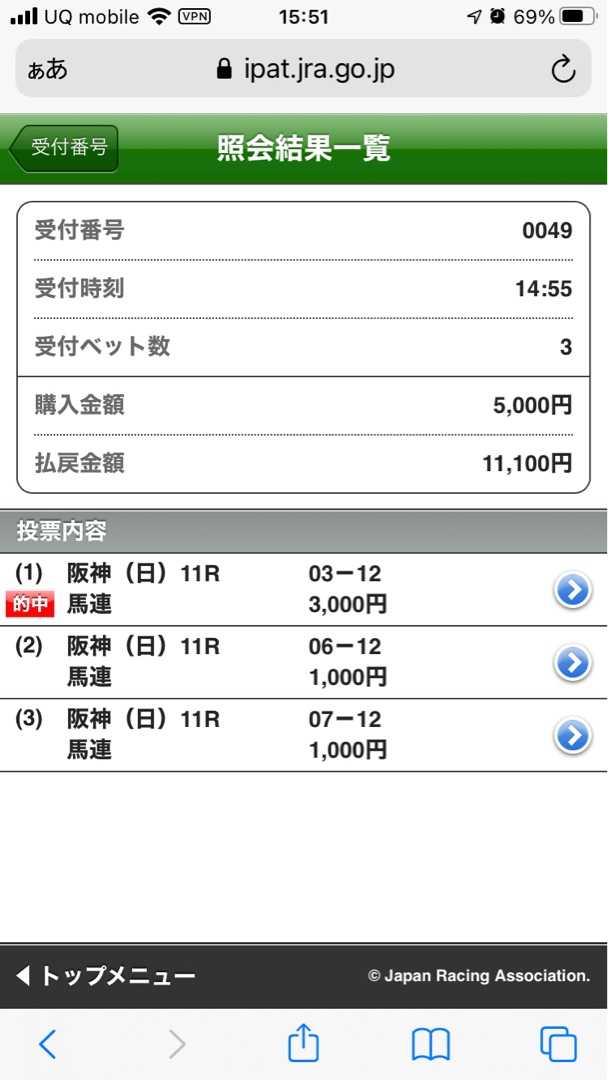Reload the page
The width and height of the screenshot is (608, 1080).
click(563, 69)
